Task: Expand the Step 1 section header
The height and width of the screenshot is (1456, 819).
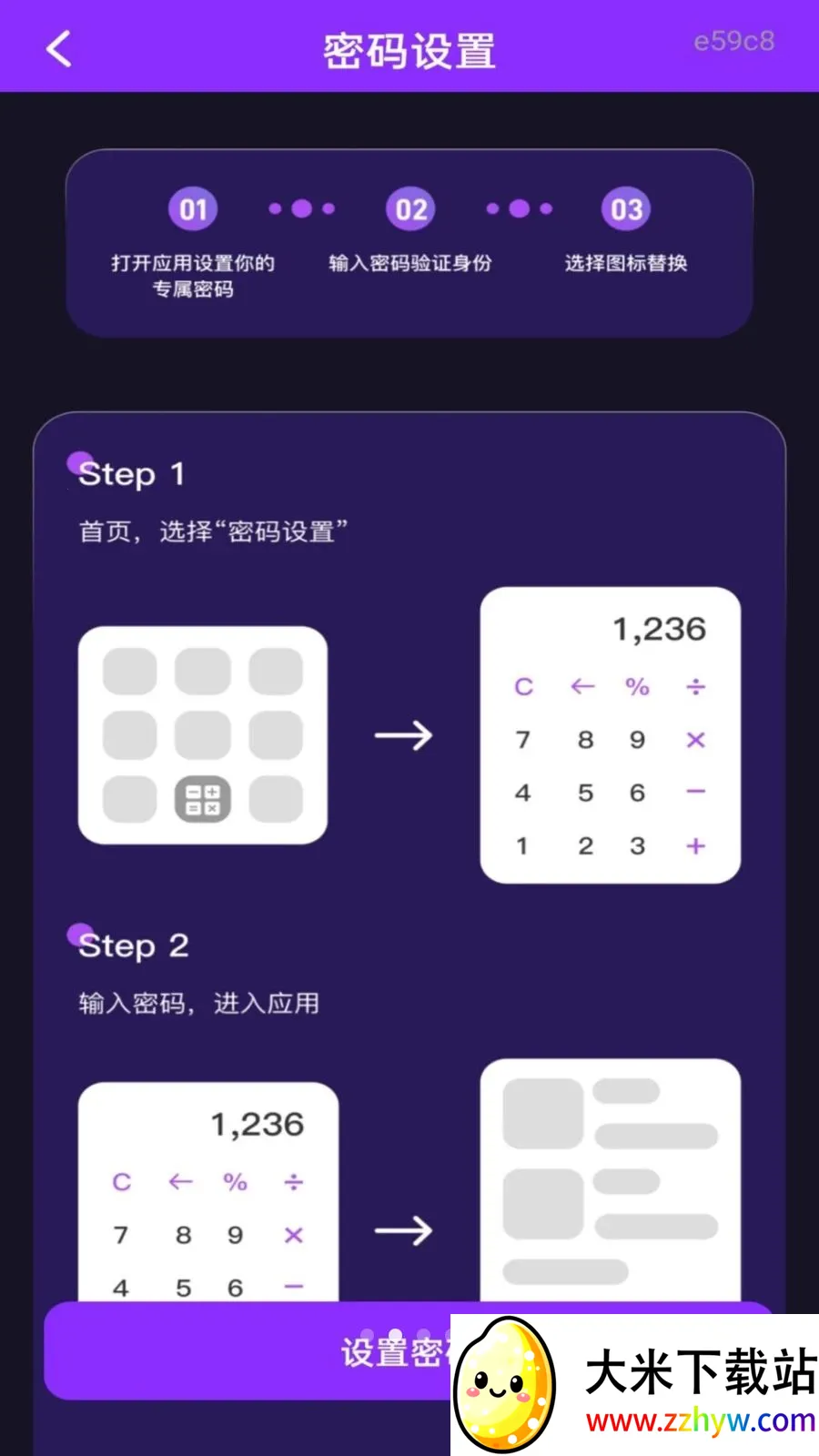Action: point(133,473)
